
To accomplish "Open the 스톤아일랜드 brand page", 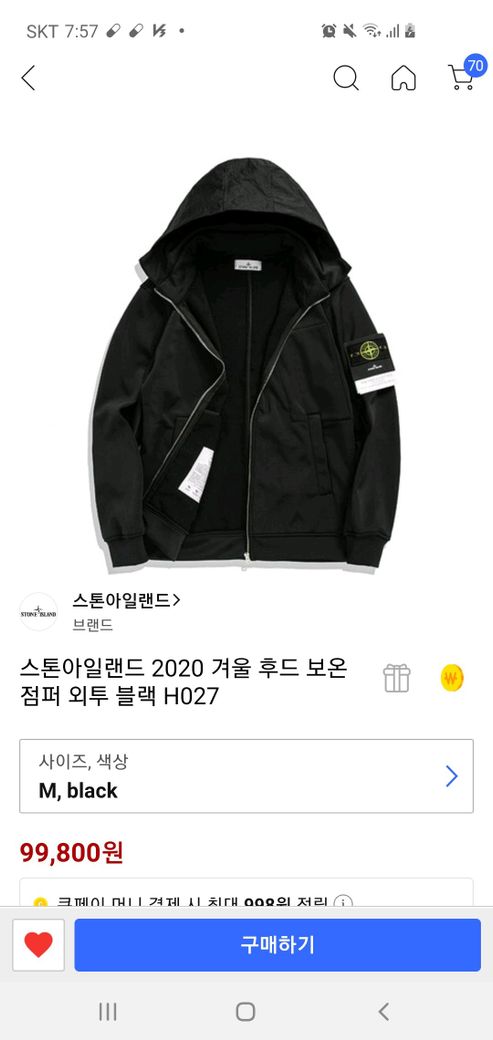I will tap(126, 601).
